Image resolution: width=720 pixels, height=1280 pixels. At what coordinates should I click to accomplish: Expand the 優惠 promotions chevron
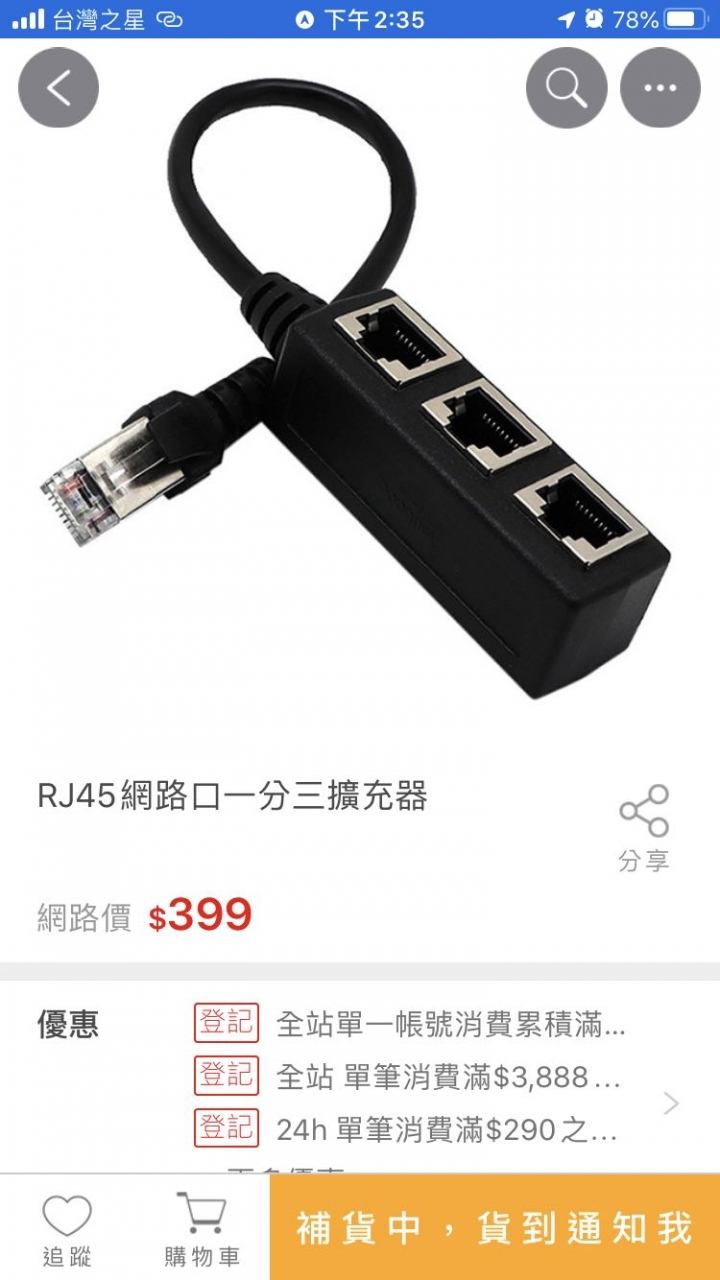pos(671,1103)
